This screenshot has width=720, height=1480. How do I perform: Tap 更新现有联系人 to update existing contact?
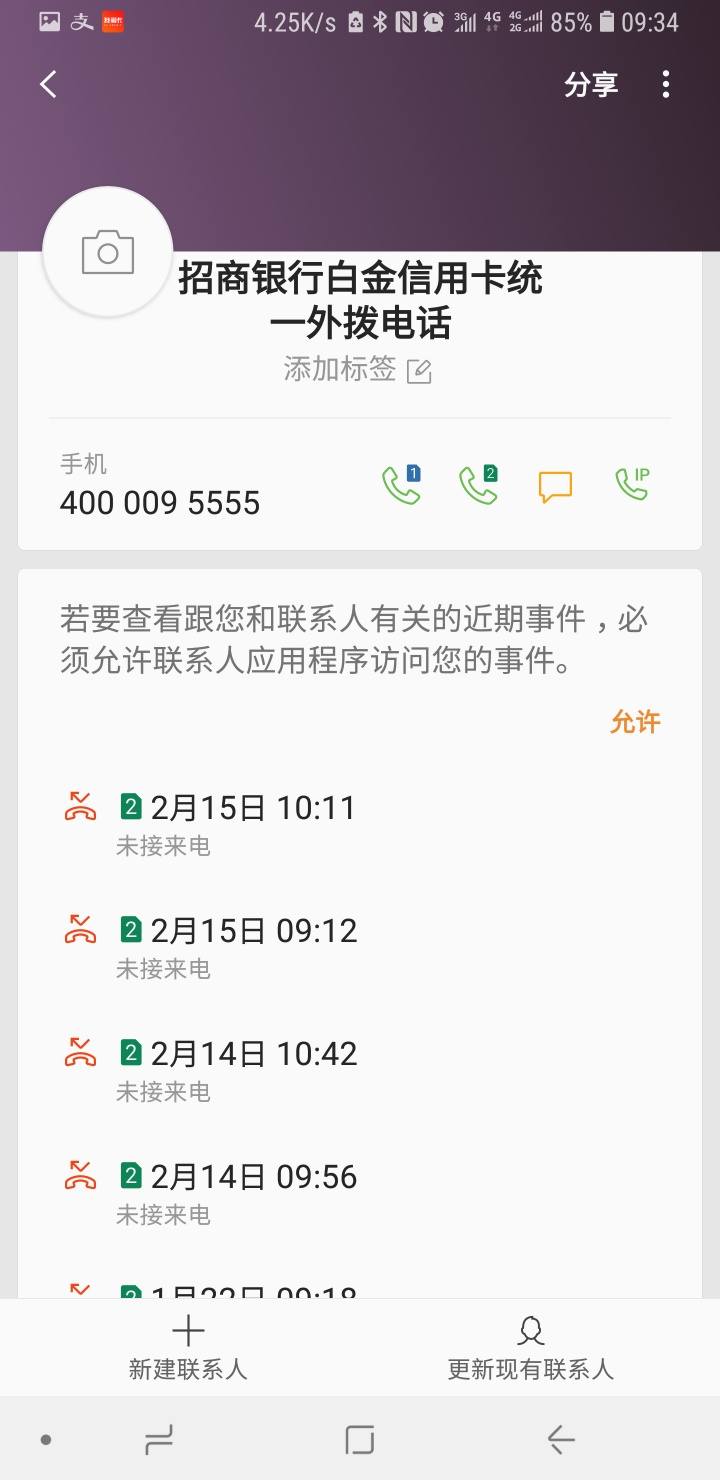pos(531,1348)
